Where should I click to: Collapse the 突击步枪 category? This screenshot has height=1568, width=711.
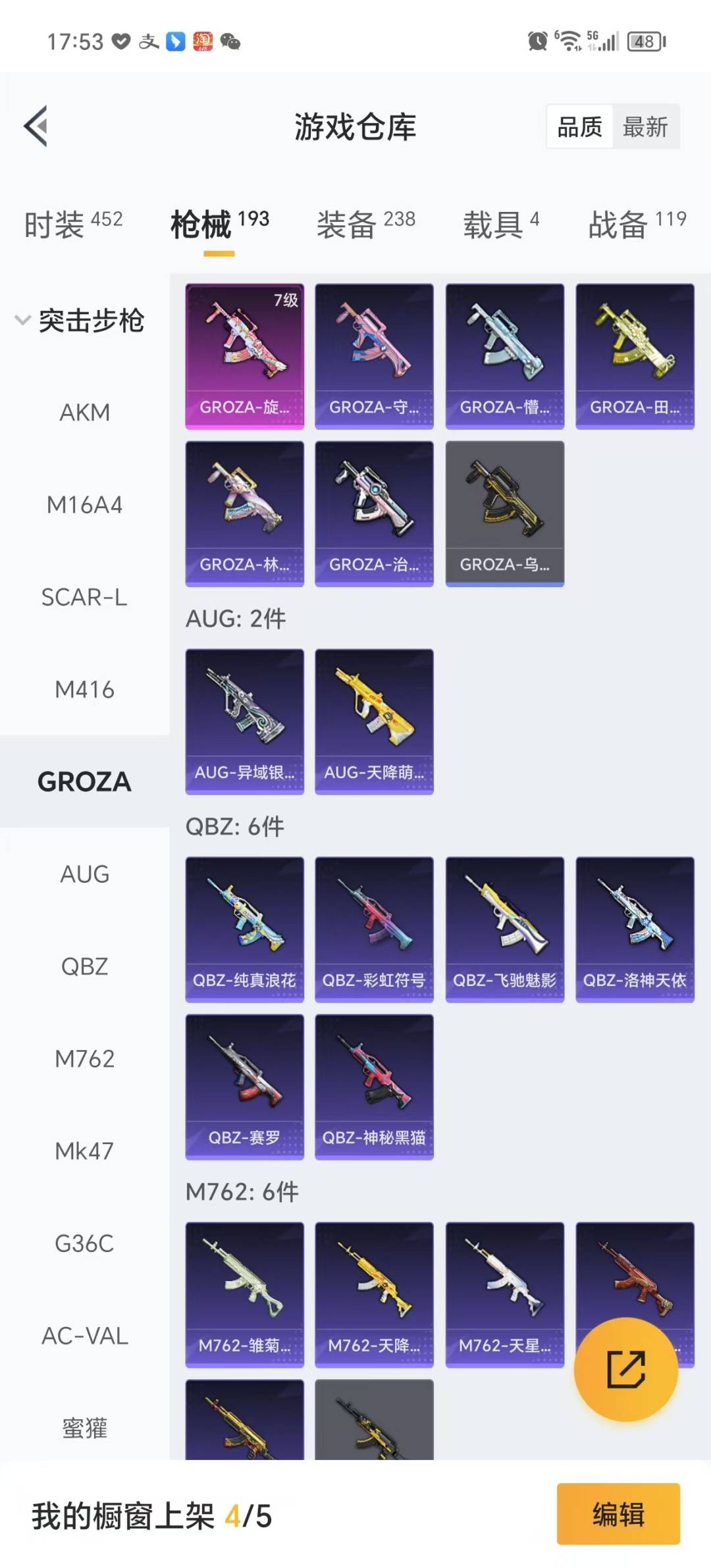(79, 321)
